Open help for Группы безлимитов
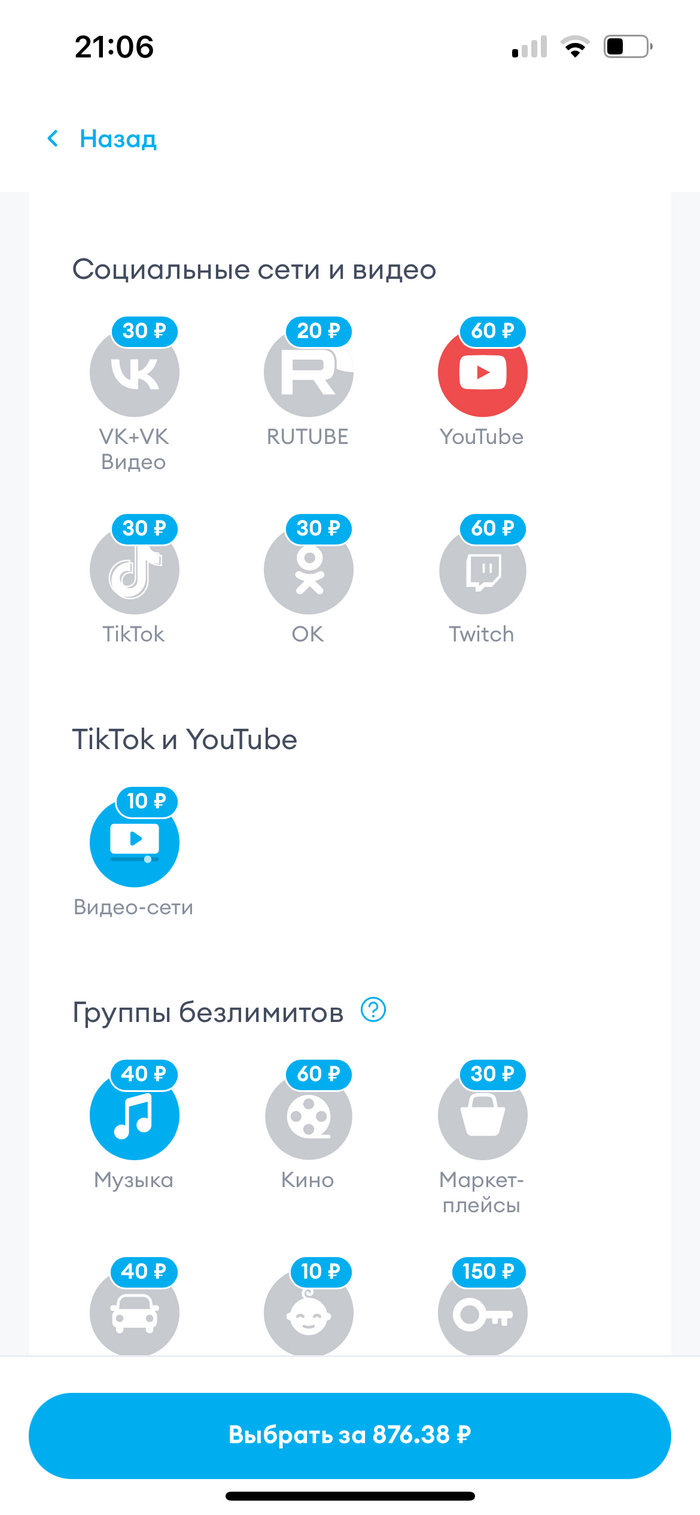 tap(373, 1011)
